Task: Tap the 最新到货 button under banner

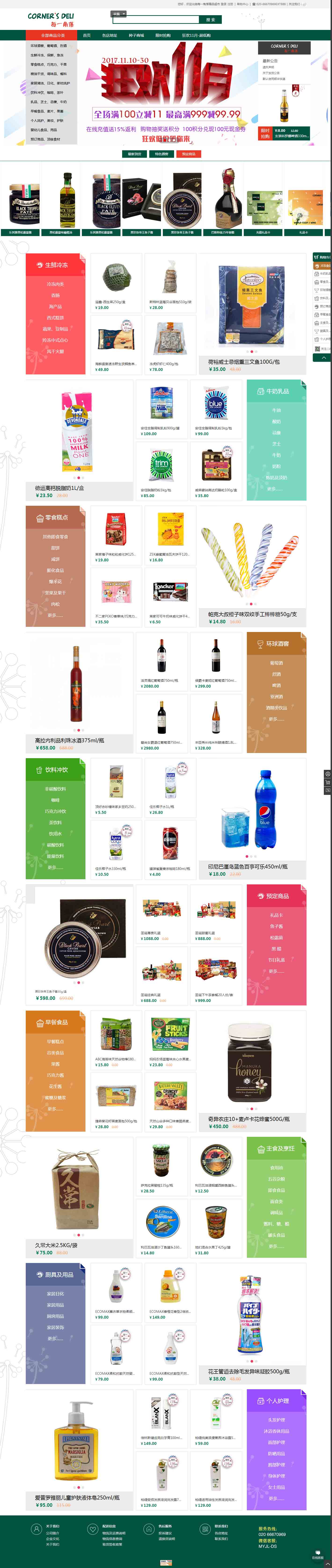Action: coord(134,154)
